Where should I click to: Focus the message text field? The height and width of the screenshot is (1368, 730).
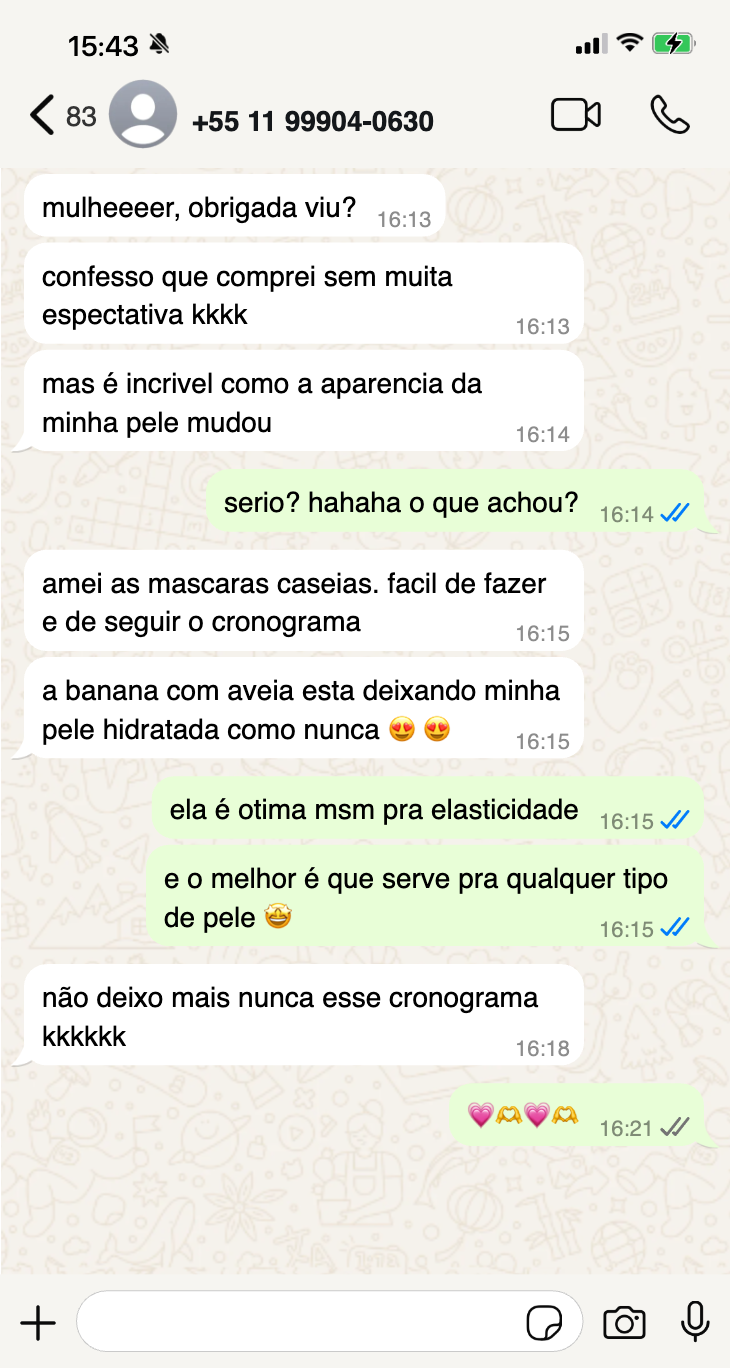coord(300,1323)
